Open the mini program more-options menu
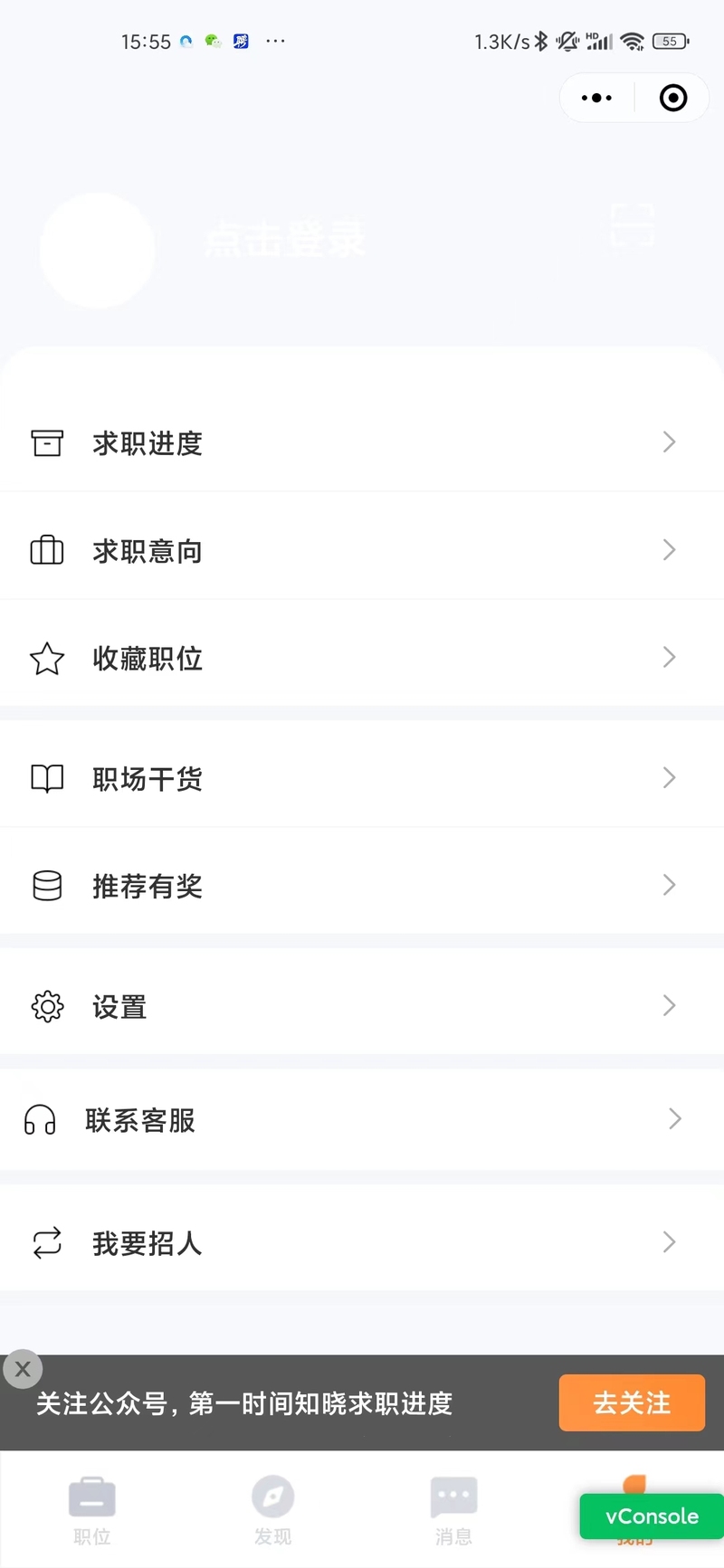Viewport: 724px width, 1568px height. [596, 98]
